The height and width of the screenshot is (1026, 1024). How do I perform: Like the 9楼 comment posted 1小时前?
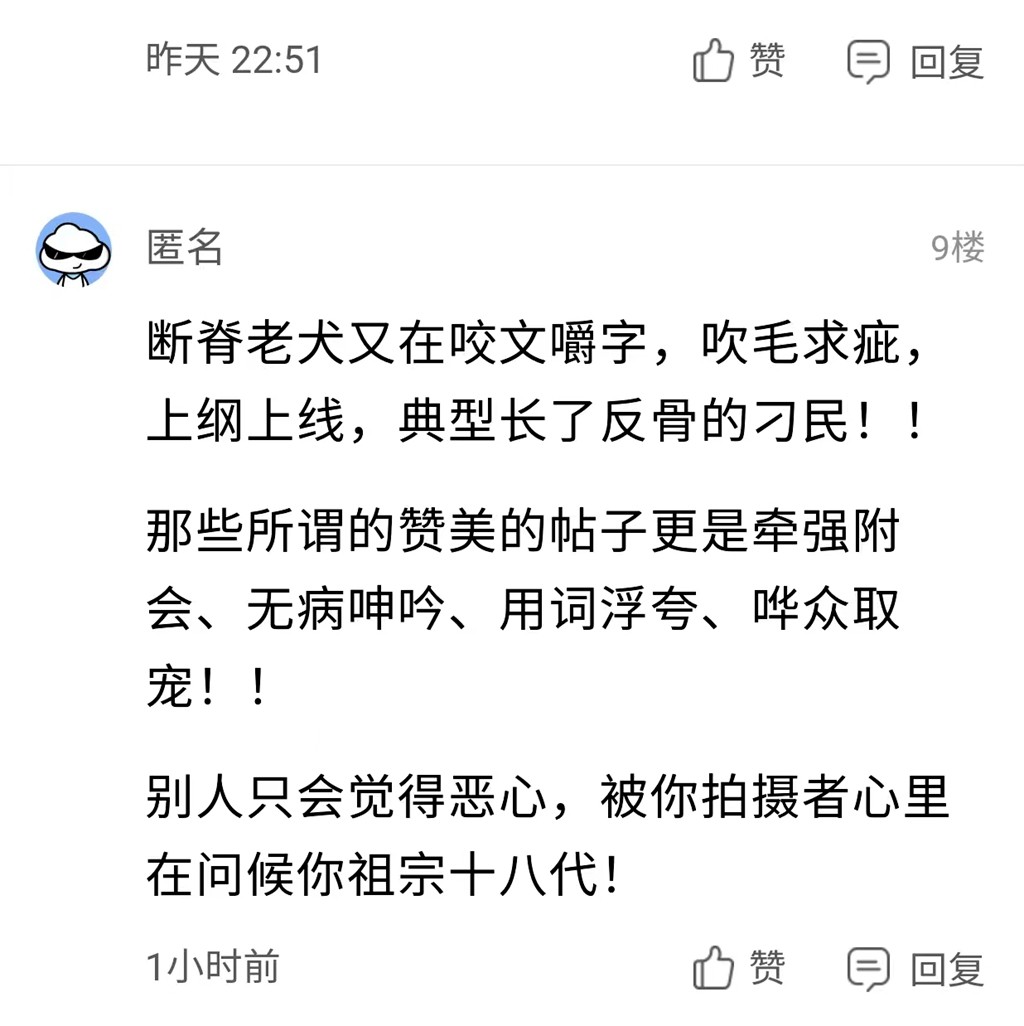tap(738, 968)
